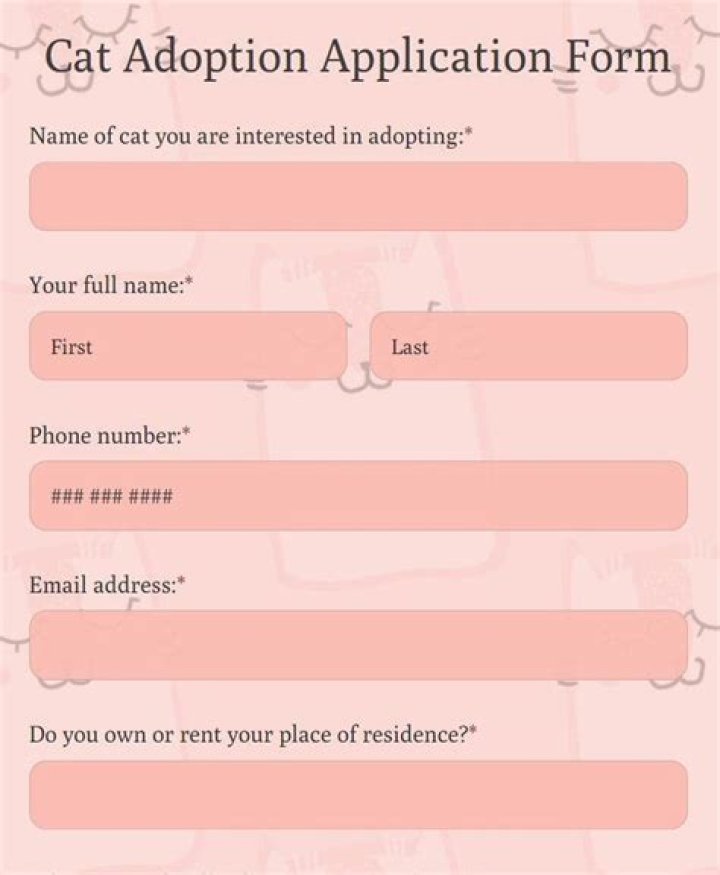The height and width of the screenshot is (875, 720).
Task: Select the Last name field
Action: pyautogui.click(x=528, y=346)
